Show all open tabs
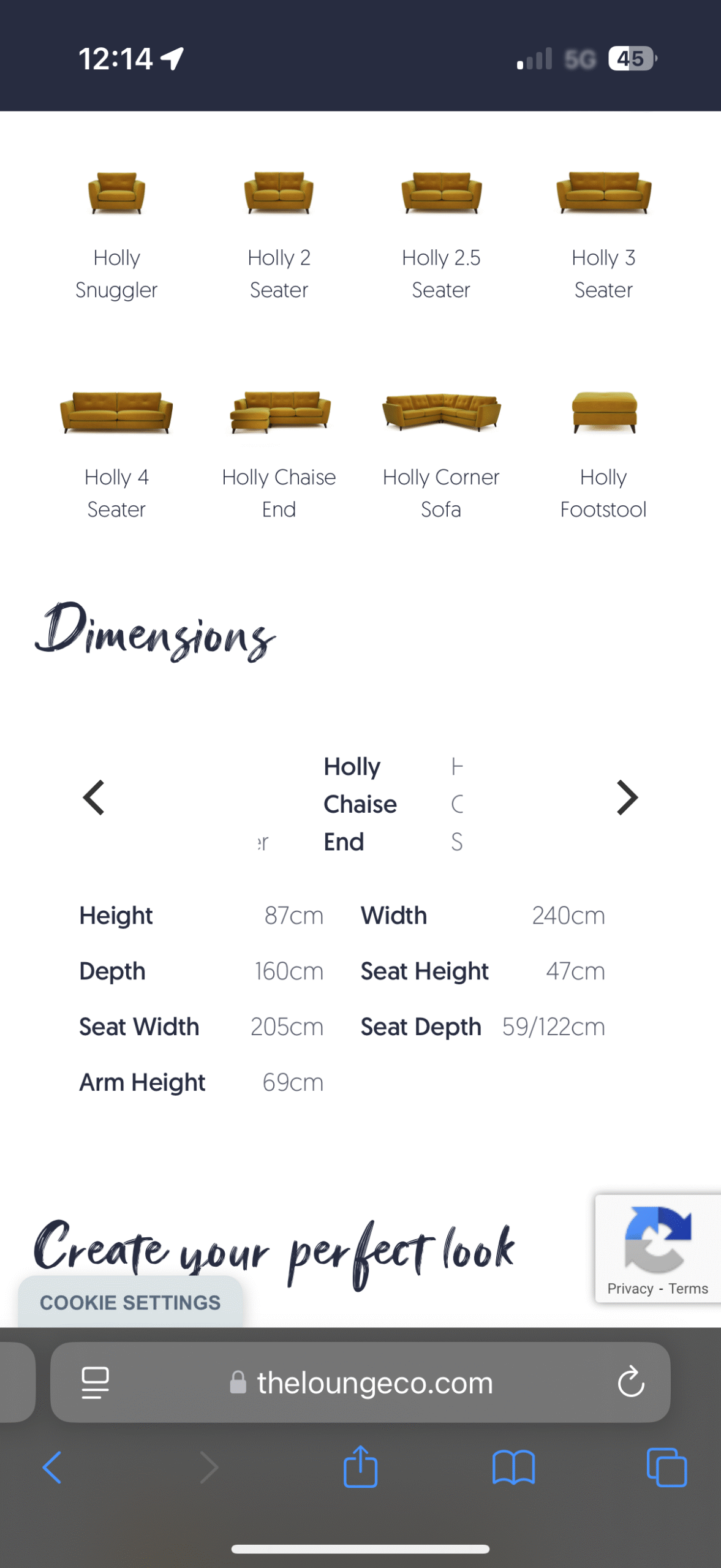This screenshot has height=1568, width=721. point(666,1468)
